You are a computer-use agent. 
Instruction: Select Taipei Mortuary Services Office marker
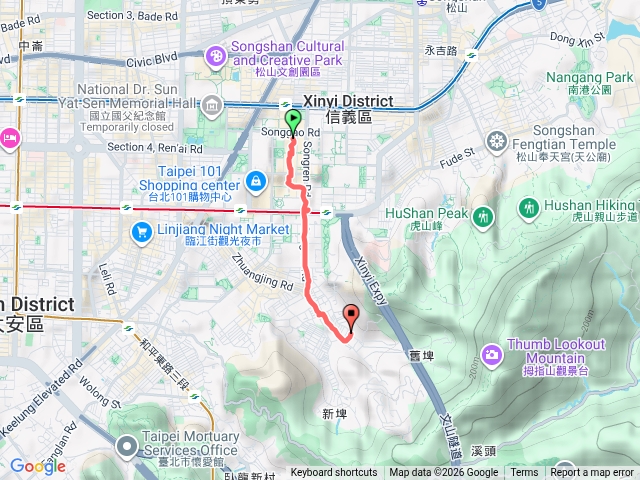(127, 444)
